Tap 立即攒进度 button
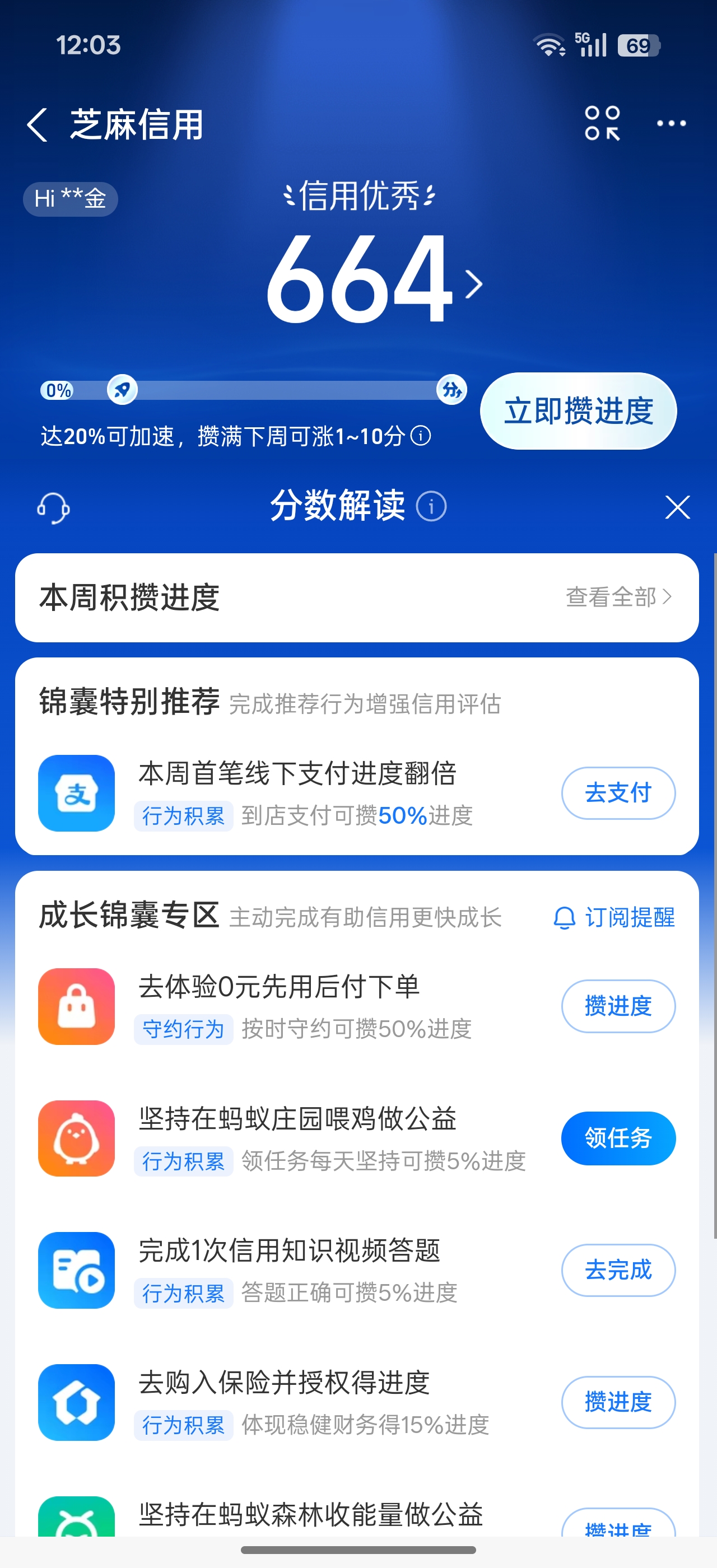Image resolution: width=717 pixels, height=1568 pixels. point(578,411)
